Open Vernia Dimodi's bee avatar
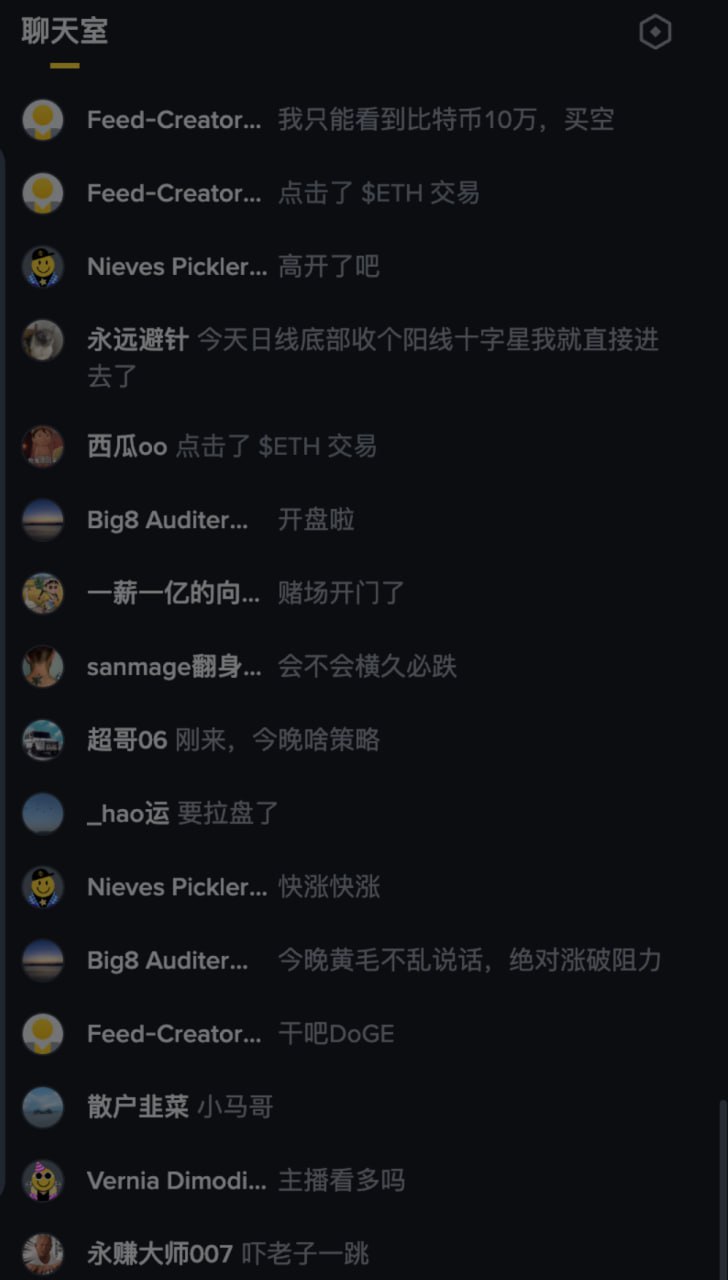The image size is (728, 1280). coord(43,1181)
